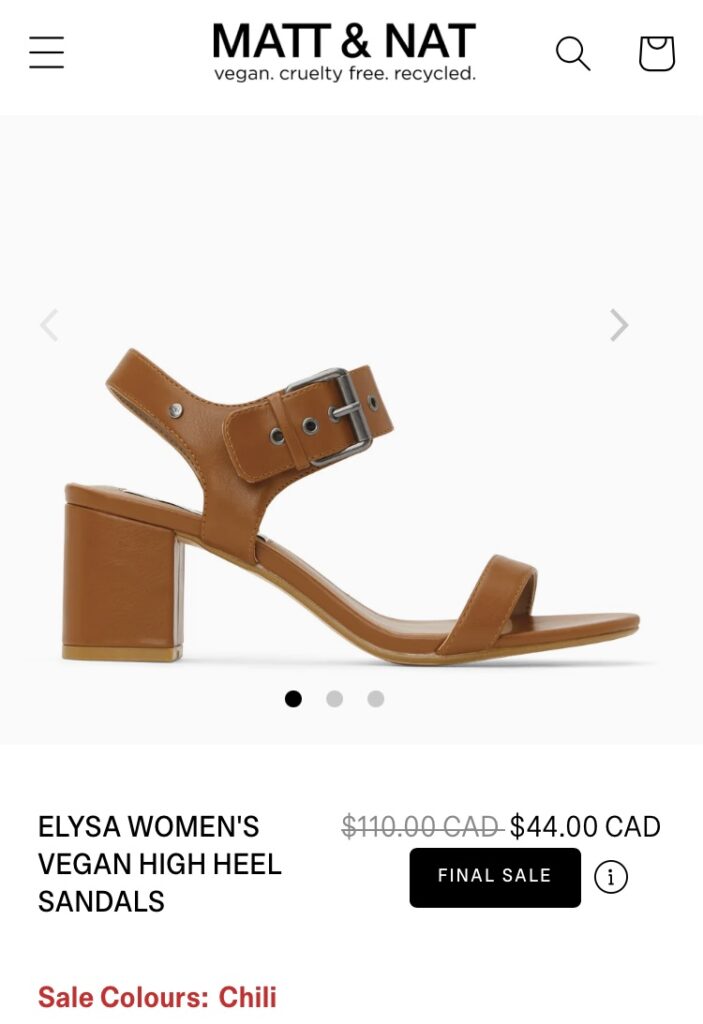Open the final sale info icon
The height and width of the screenshot is (1024, 703).
[611, 877]
